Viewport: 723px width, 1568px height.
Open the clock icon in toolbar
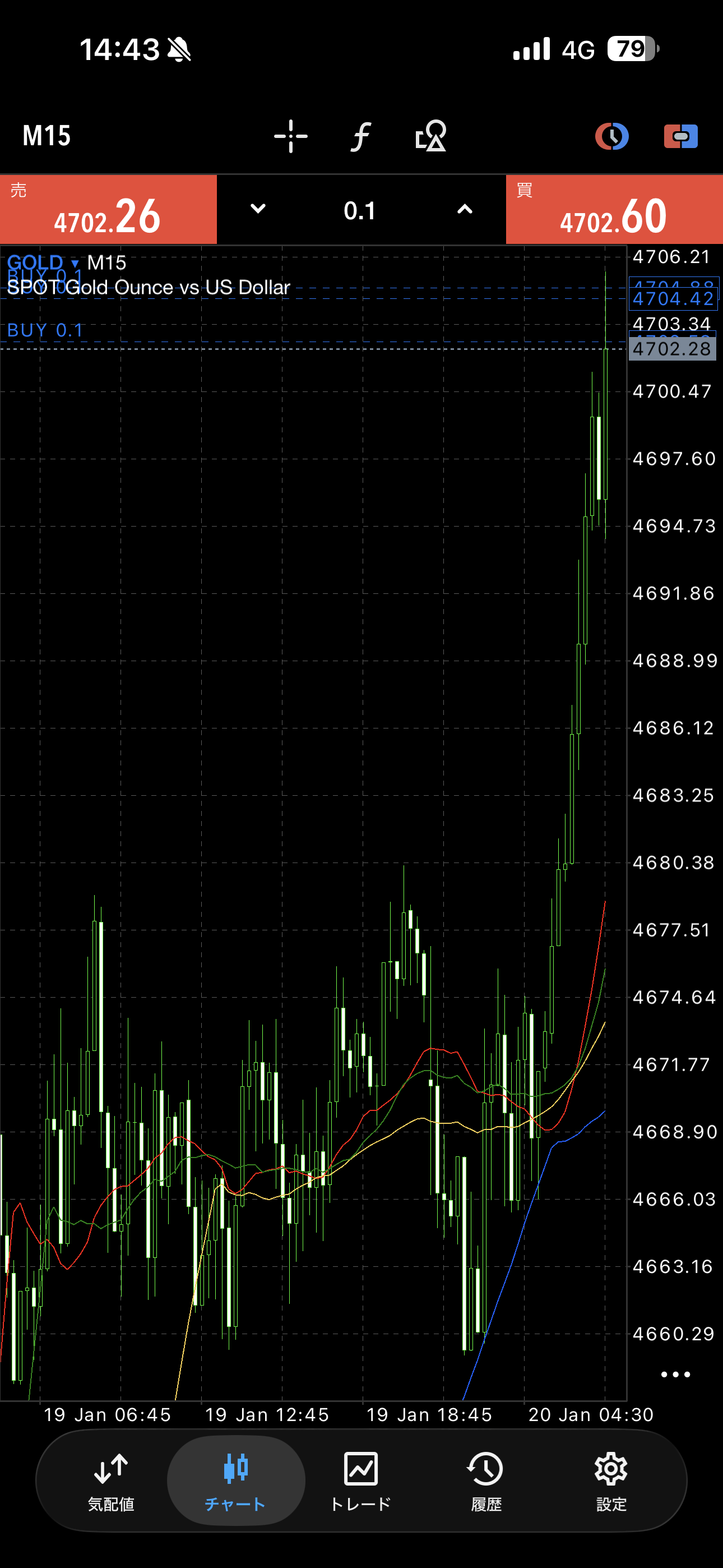[611, 136]
